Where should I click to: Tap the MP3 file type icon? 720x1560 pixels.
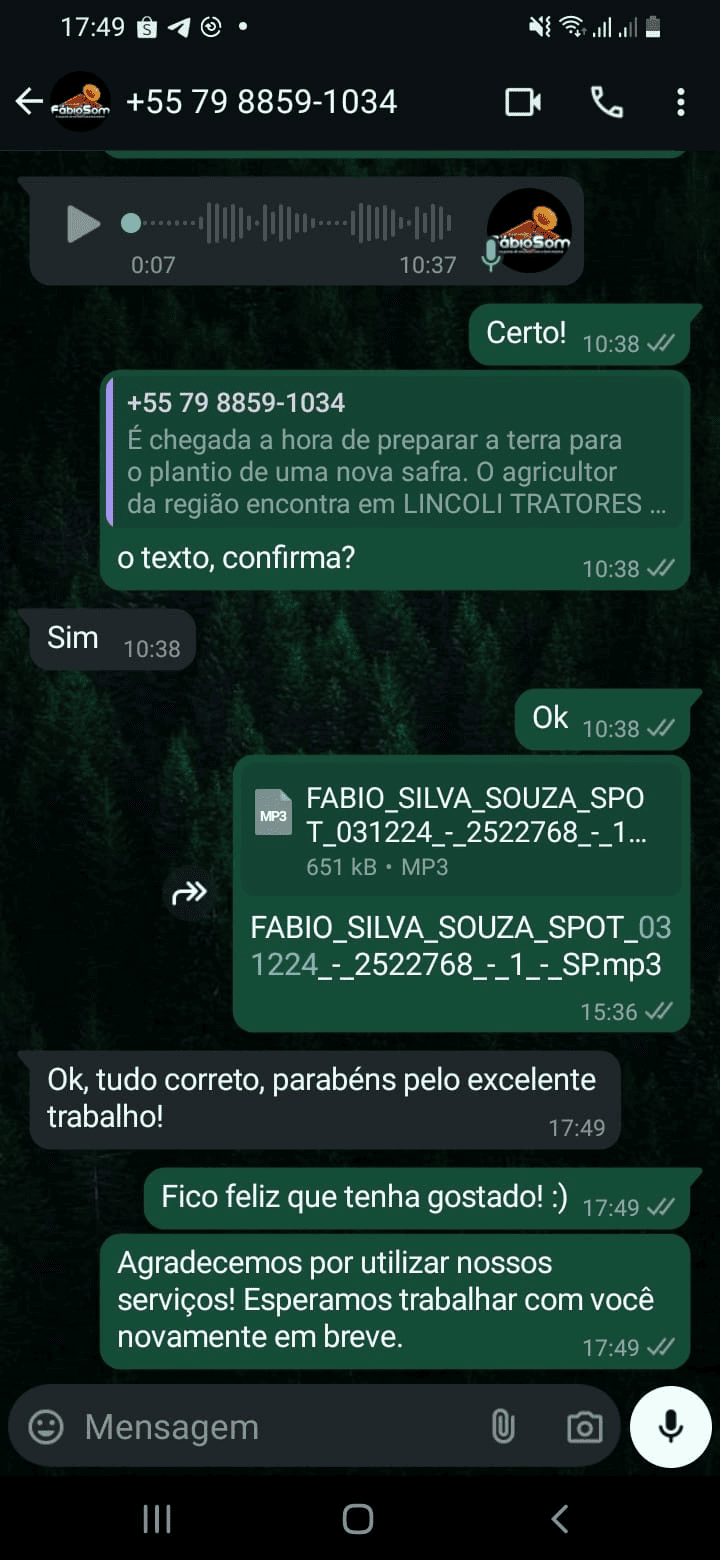point(272,812)
